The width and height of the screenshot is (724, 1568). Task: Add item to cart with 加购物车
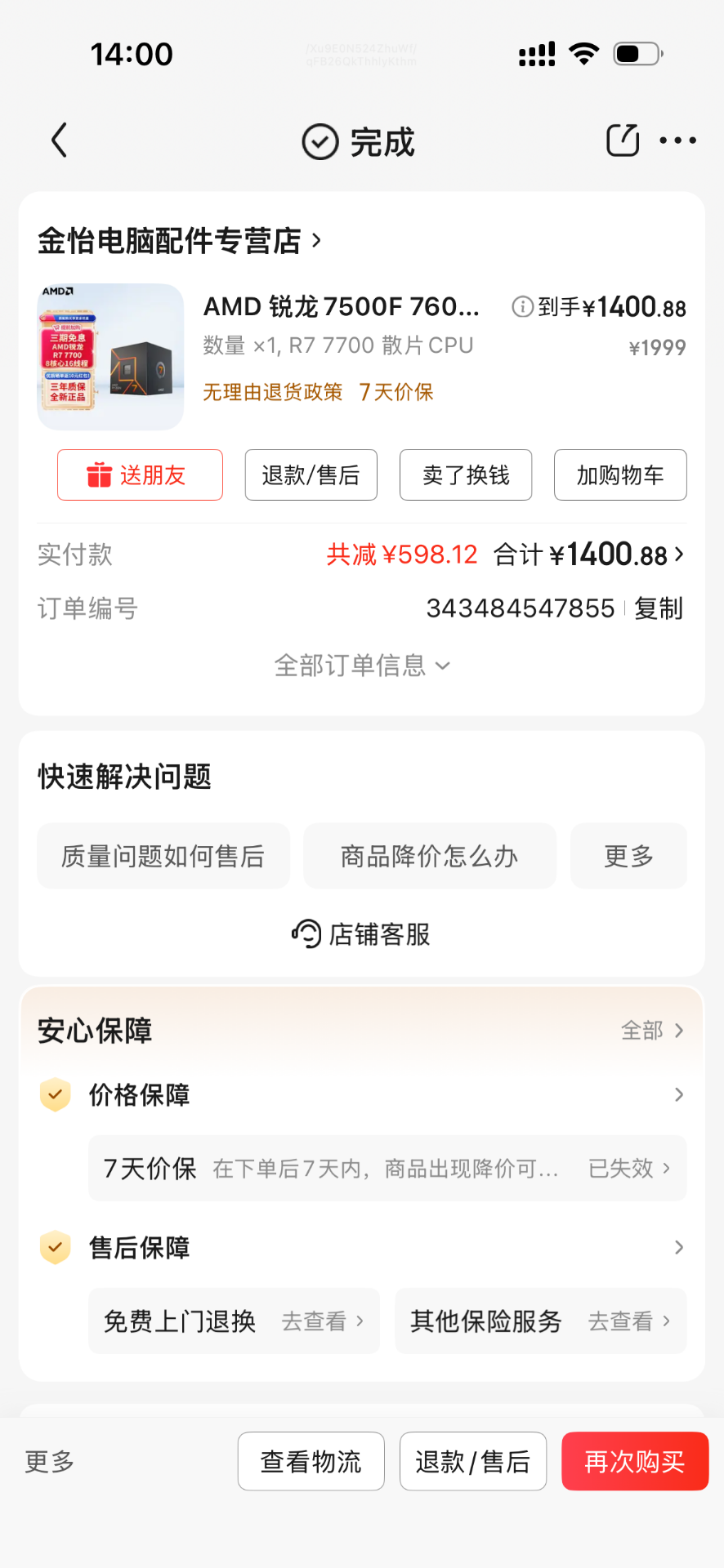tap(620, 474)
